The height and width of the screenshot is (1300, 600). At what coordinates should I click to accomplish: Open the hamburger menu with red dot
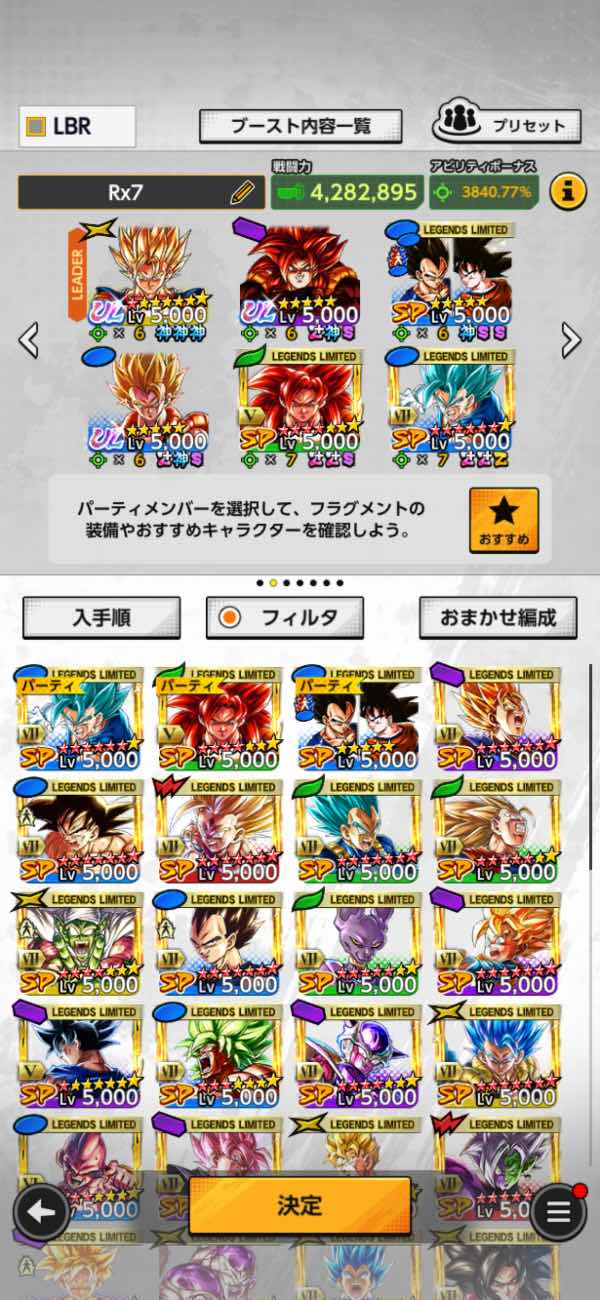pos(558,1213)
